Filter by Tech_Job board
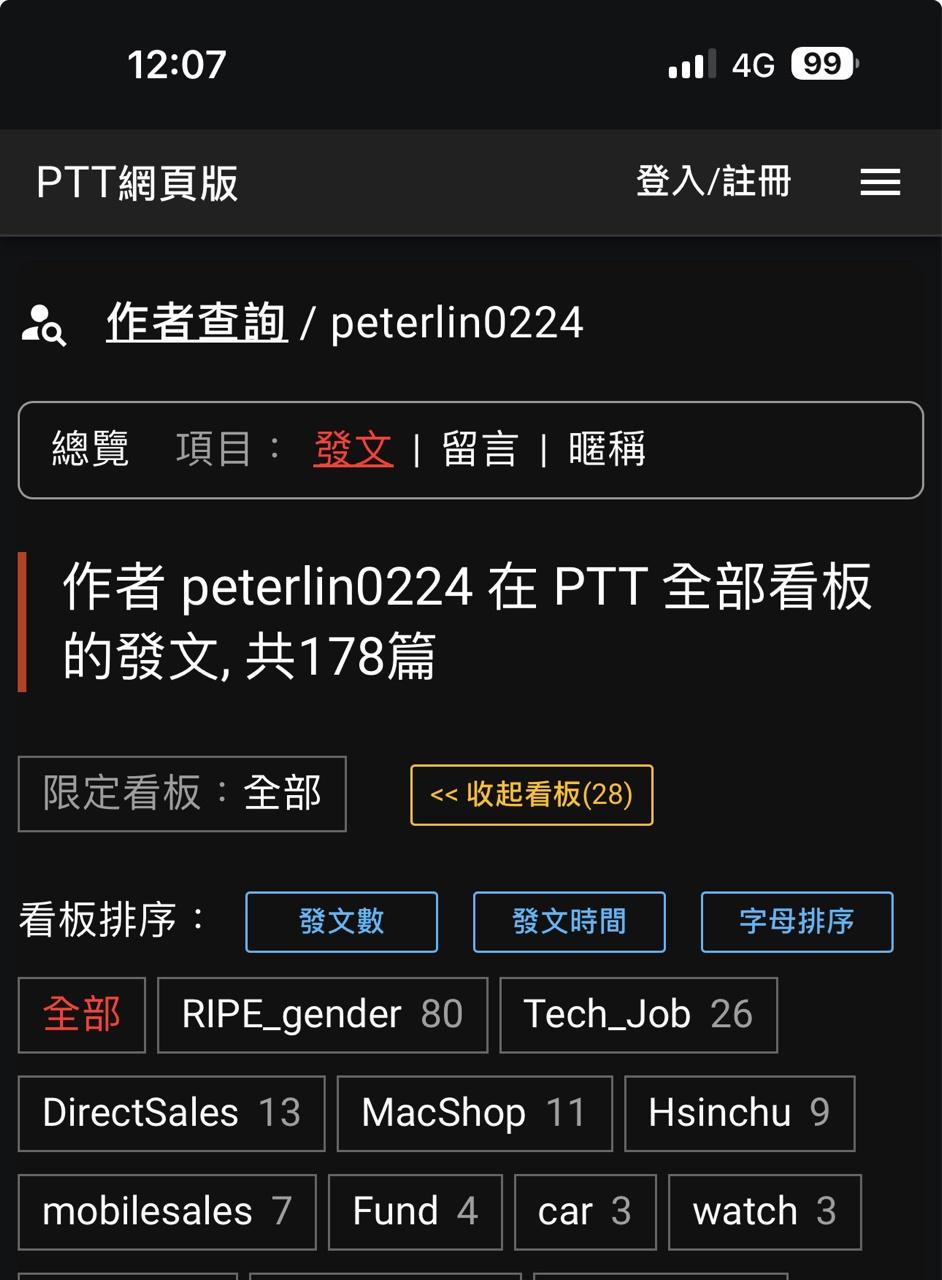 point(638,1014)
